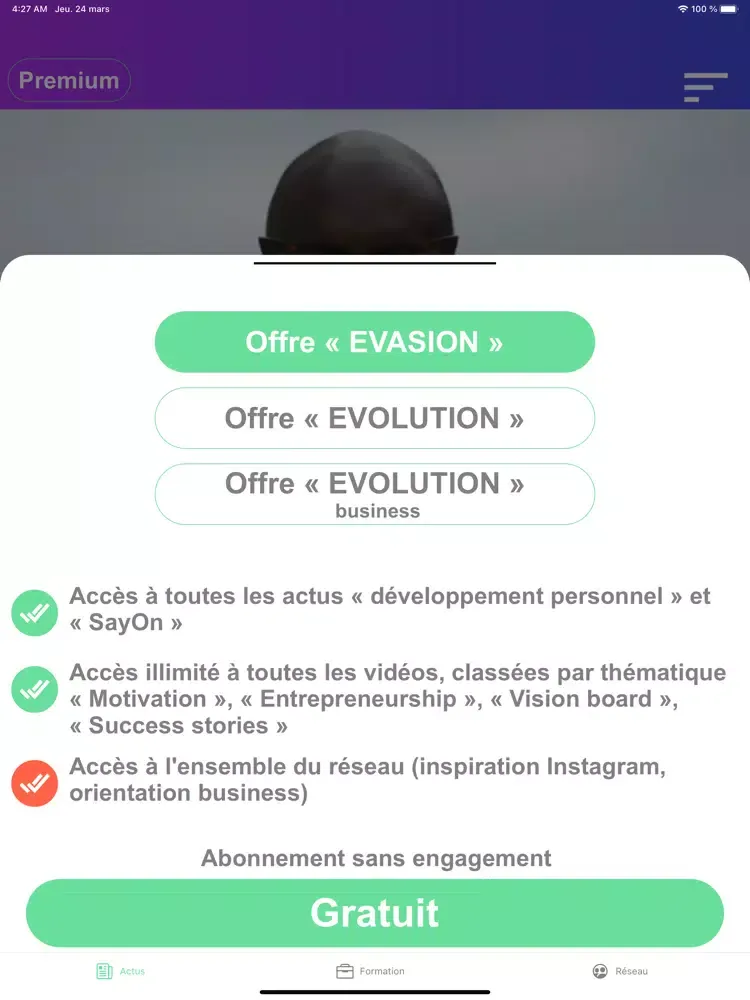Open the menu icon in the header
750x1000 pixels.
tap(705, 87)
